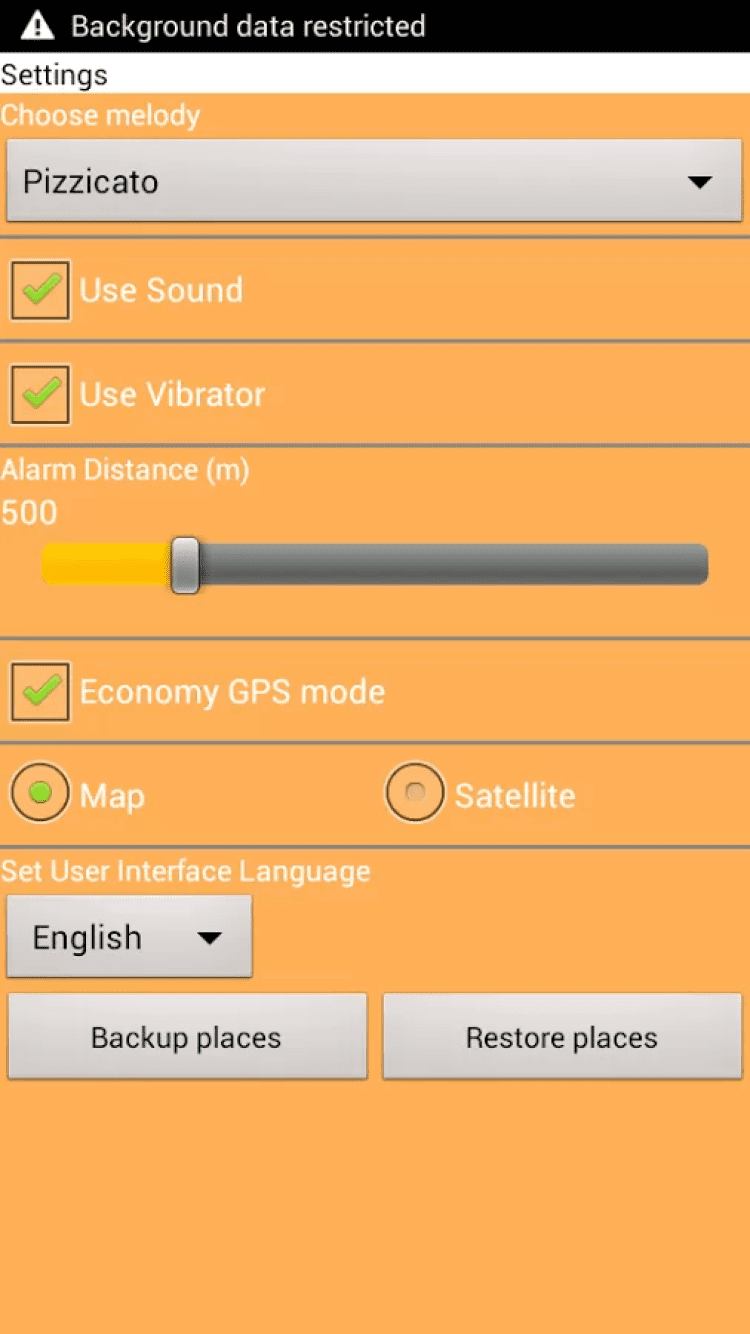Screen dimensions: 750x1334
Task: Switch to Satellite view option
Action: [415, 794]
